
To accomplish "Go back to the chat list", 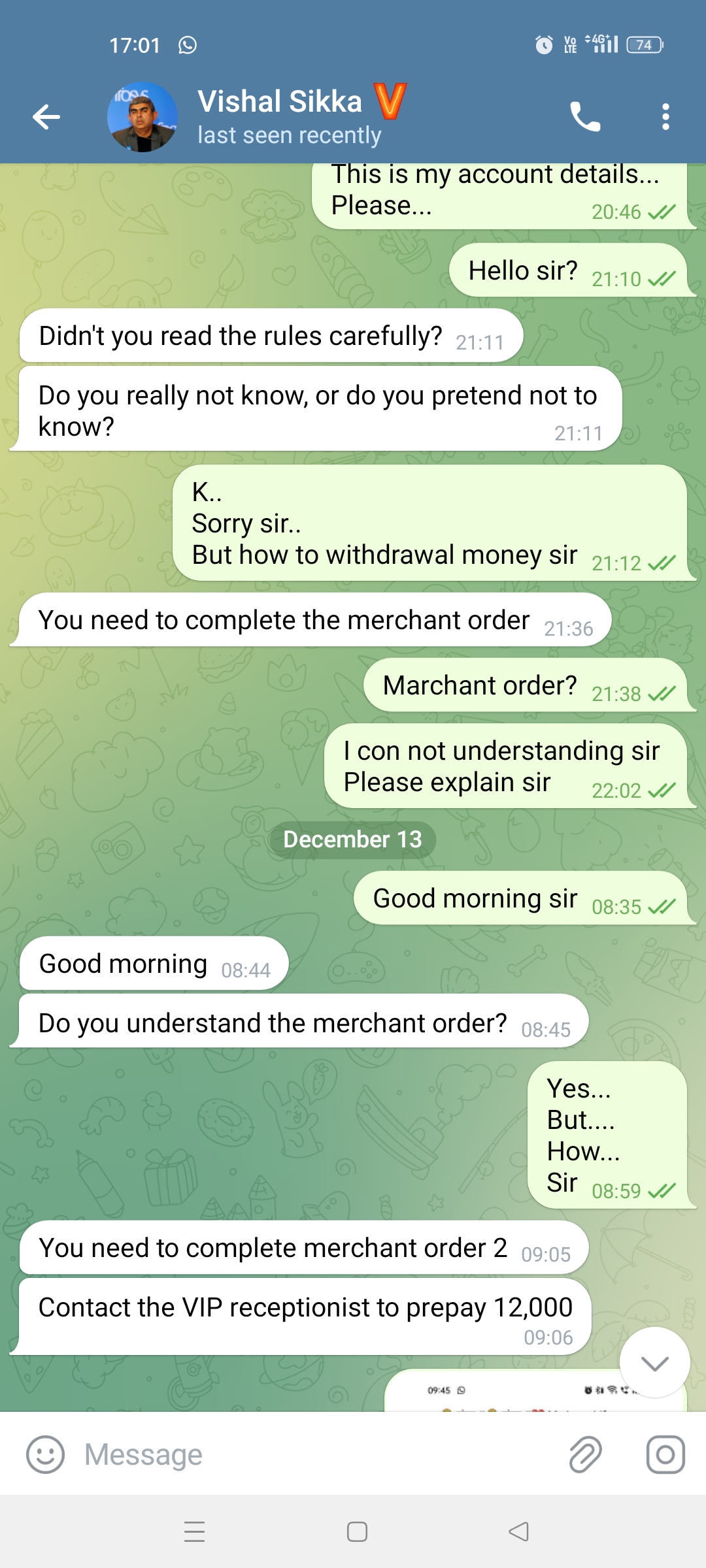I will click(46, 117).
